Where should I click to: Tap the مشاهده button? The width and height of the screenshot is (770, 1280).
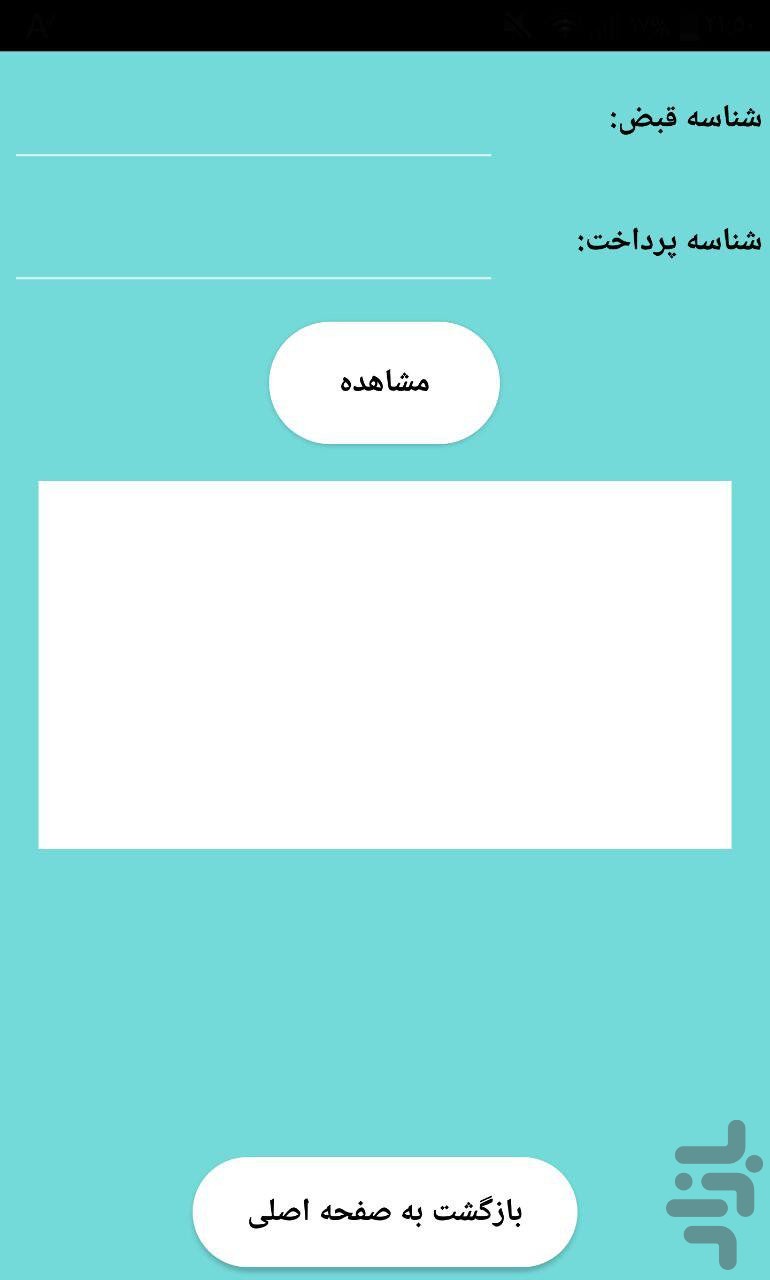384,383
